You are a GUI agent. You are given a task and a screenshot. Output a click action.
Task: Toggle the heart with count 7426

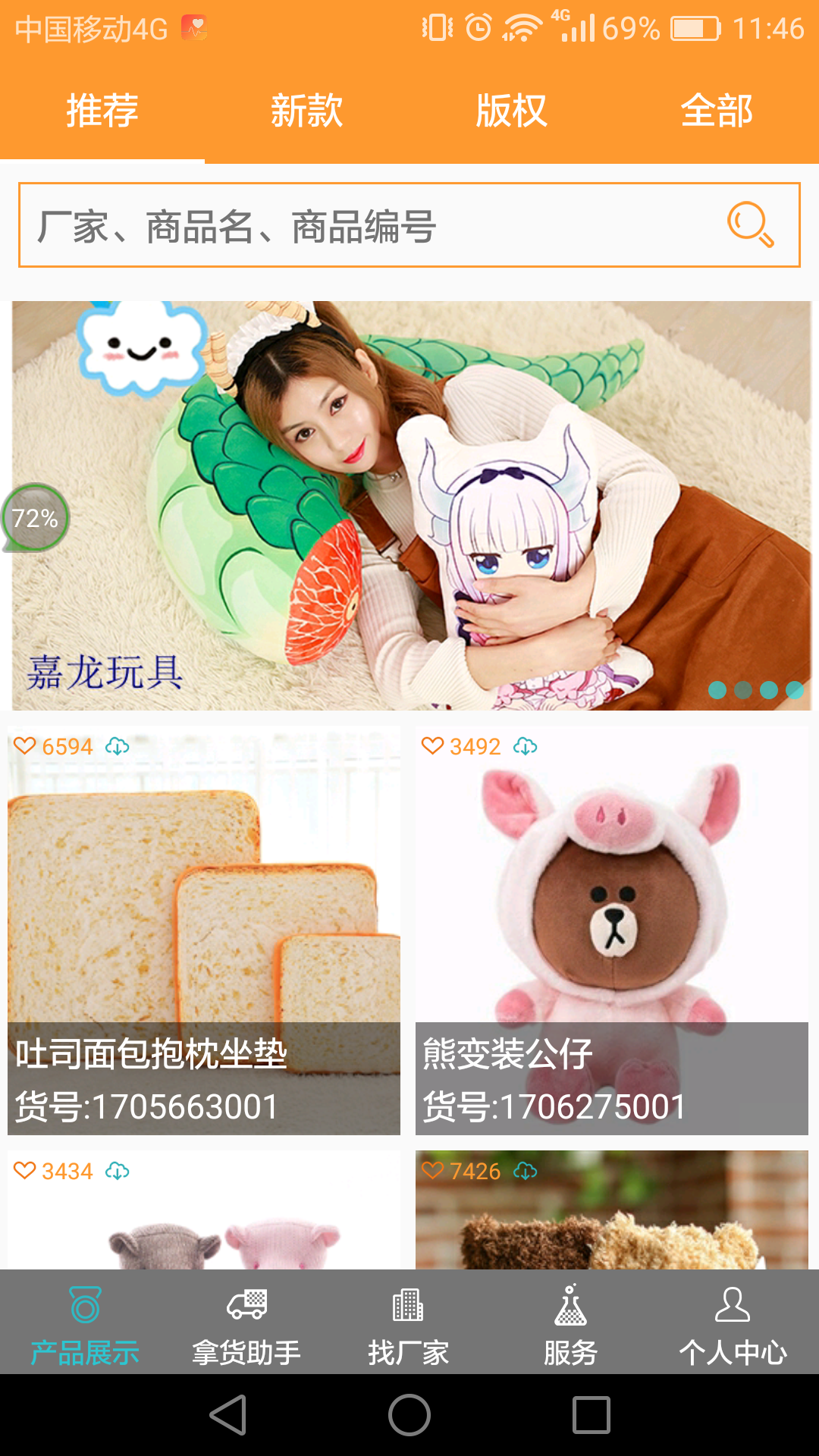(x=432, y=1171)
